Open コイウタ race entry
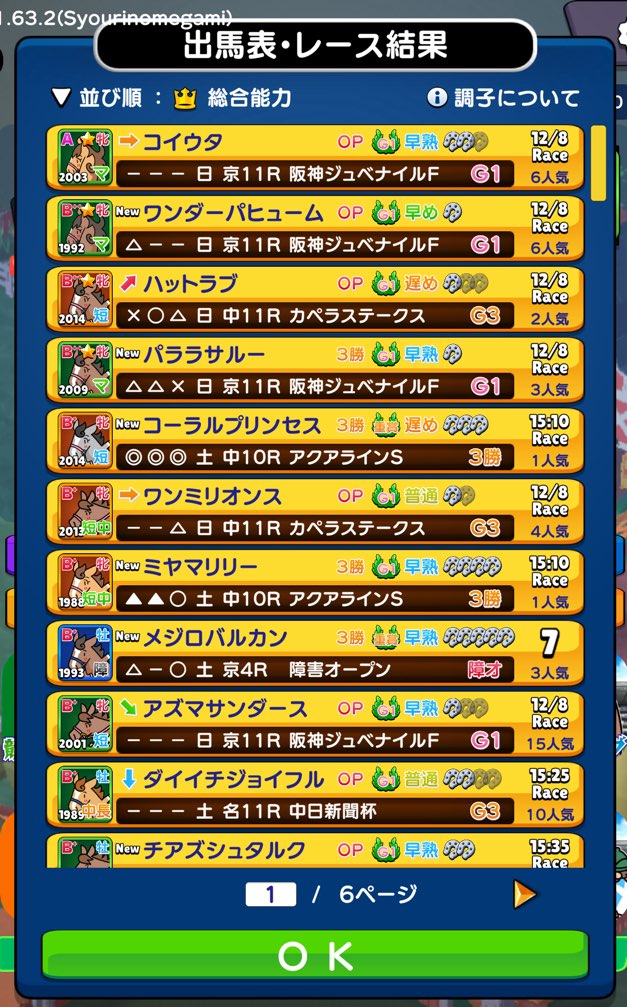The width and height of the screenshot is (627, 1007). coord(315,158)
